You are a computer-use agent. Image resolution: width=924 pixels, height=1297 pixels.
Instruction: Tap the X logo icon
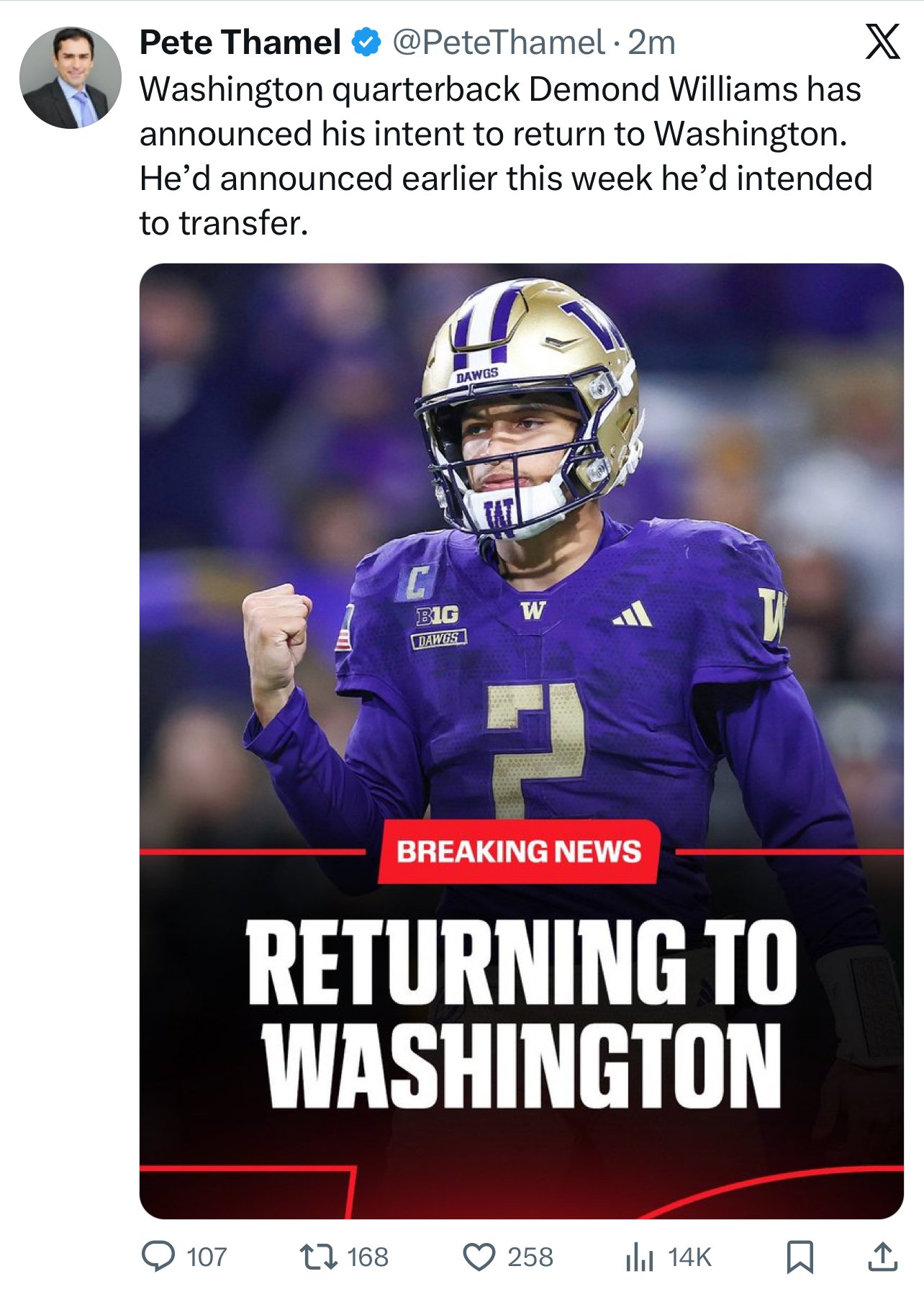tap(882, 42)
